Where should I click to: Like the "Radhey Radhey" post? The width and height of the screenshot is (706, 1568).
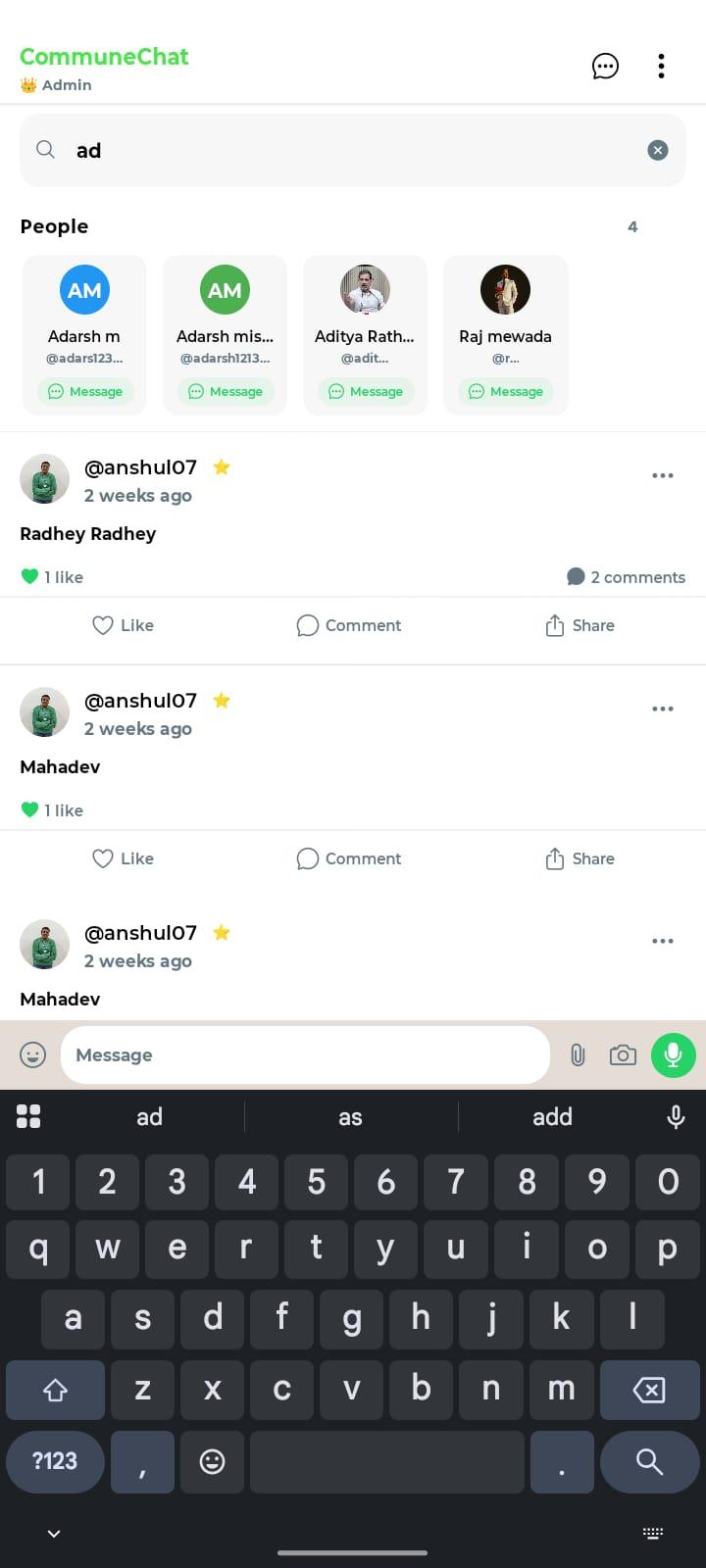[x=124, y=625]
